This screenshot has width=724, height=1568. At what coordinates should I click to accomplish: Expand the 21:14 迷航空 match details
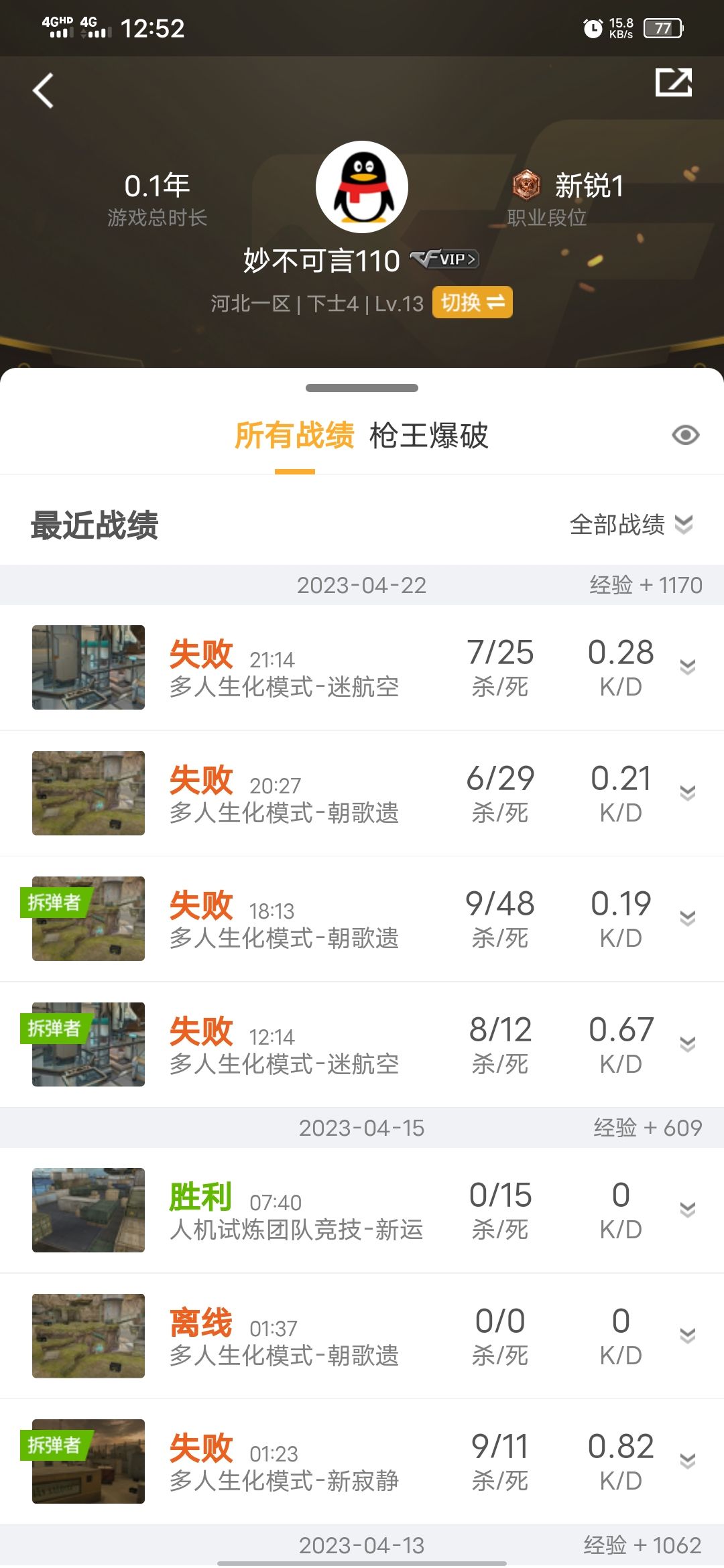(x=687, y=667)
